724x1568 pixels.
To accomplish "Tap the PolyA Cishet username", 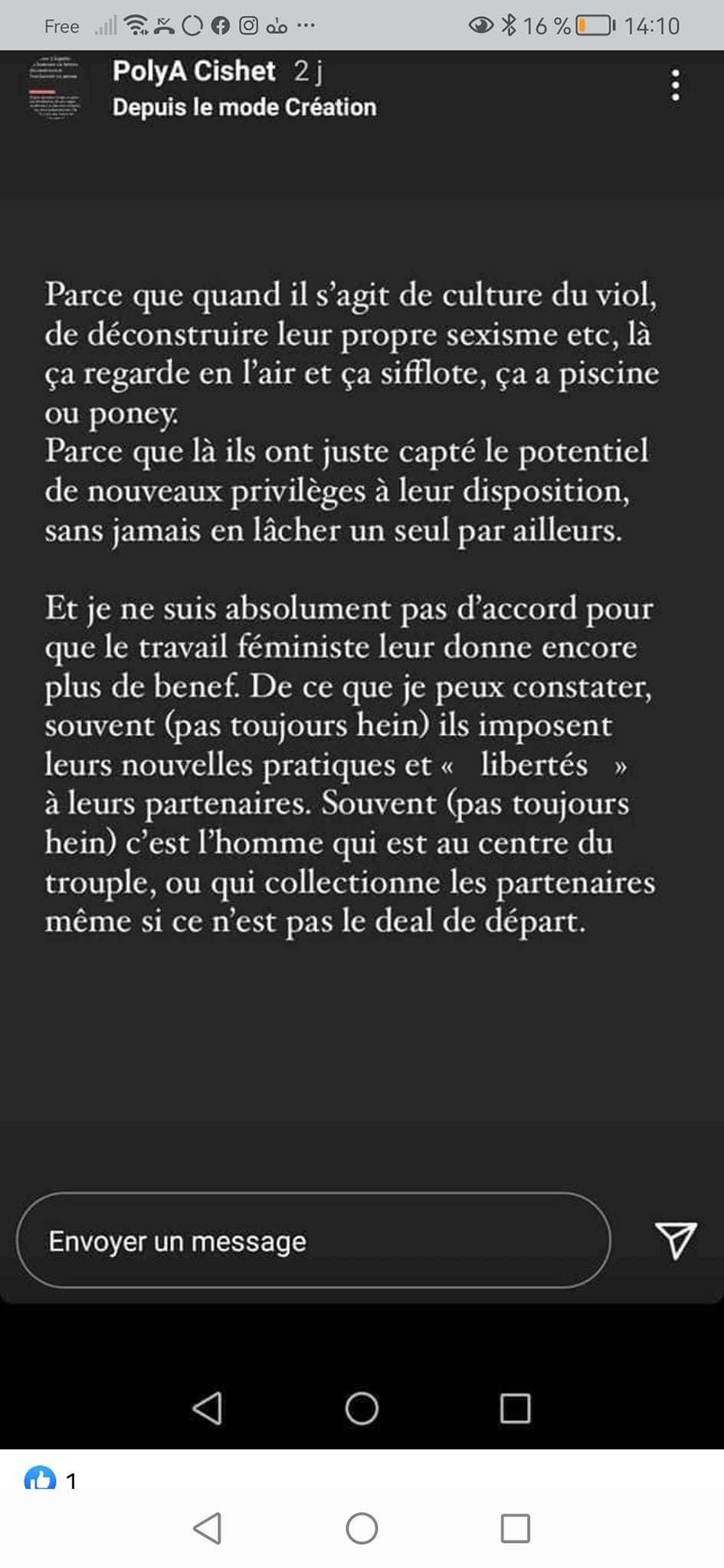I will (x=194, y=71).
